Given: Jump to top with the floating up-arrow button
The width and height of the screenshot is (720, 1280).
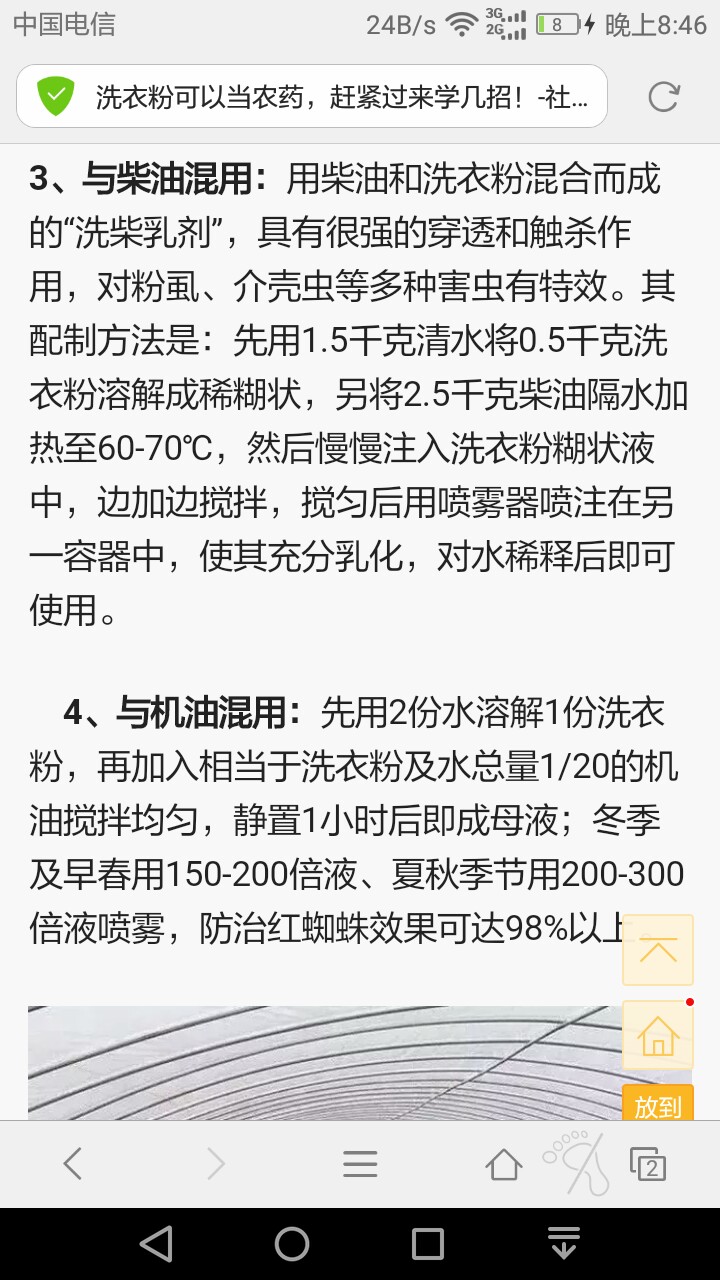Looking at the screenshot, I should [x=658, y=950].
